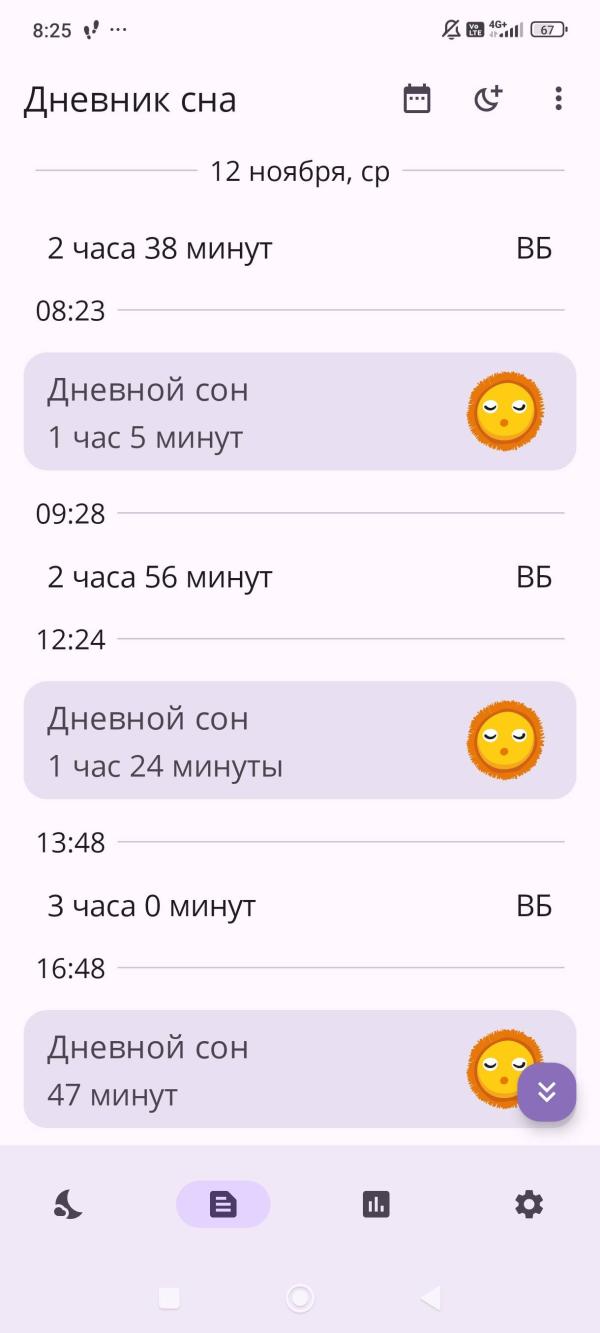Switch to the statistics tab
This screenshot has height=1333, width=600.
[376, 1205]
